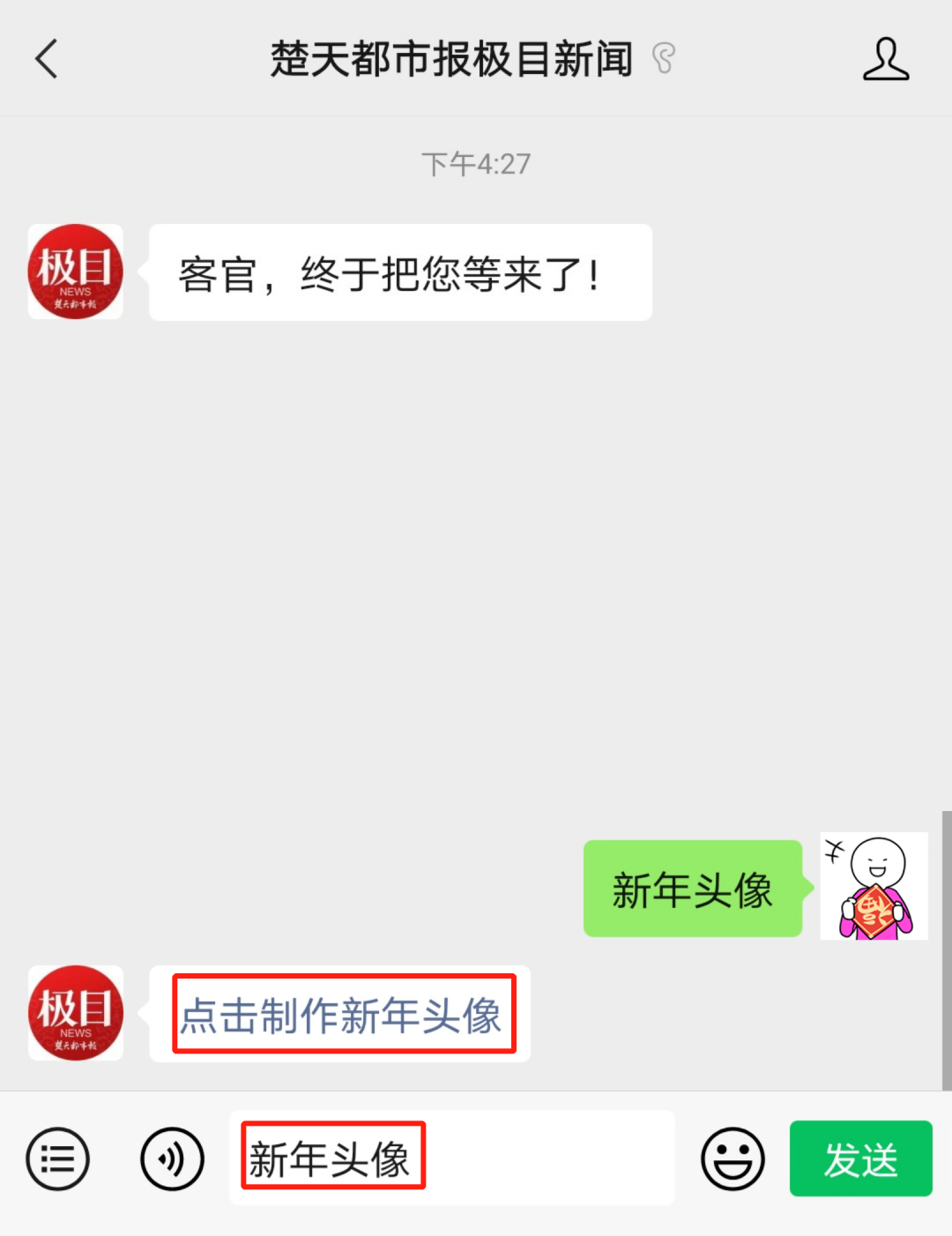Image resolution: width=952 pixels, height=1236 pixels.
Task: Tap the back arrow to leave the chat
Action: click(46, 59)
